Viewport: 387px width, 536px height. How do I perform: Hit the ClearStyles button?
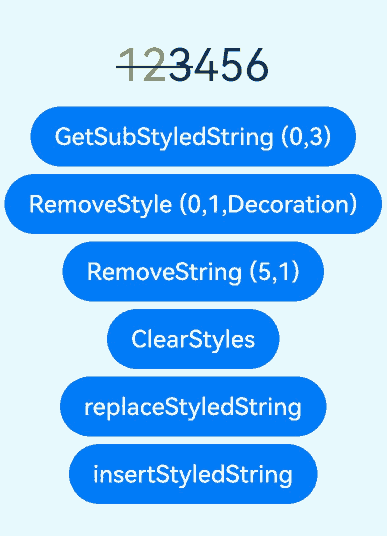point(193,339)
